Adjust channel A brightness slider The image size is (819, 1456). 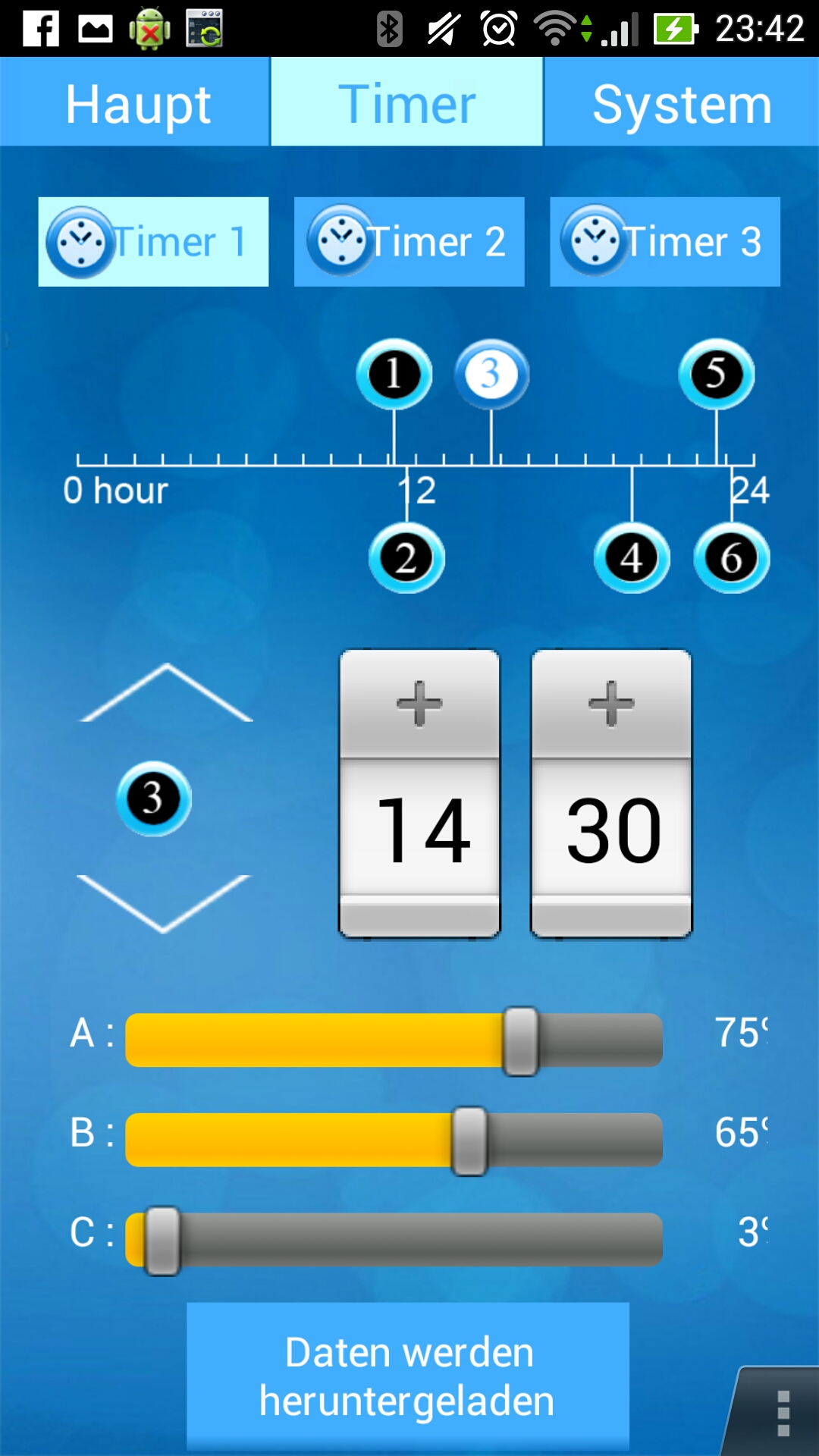(520, 1040)
